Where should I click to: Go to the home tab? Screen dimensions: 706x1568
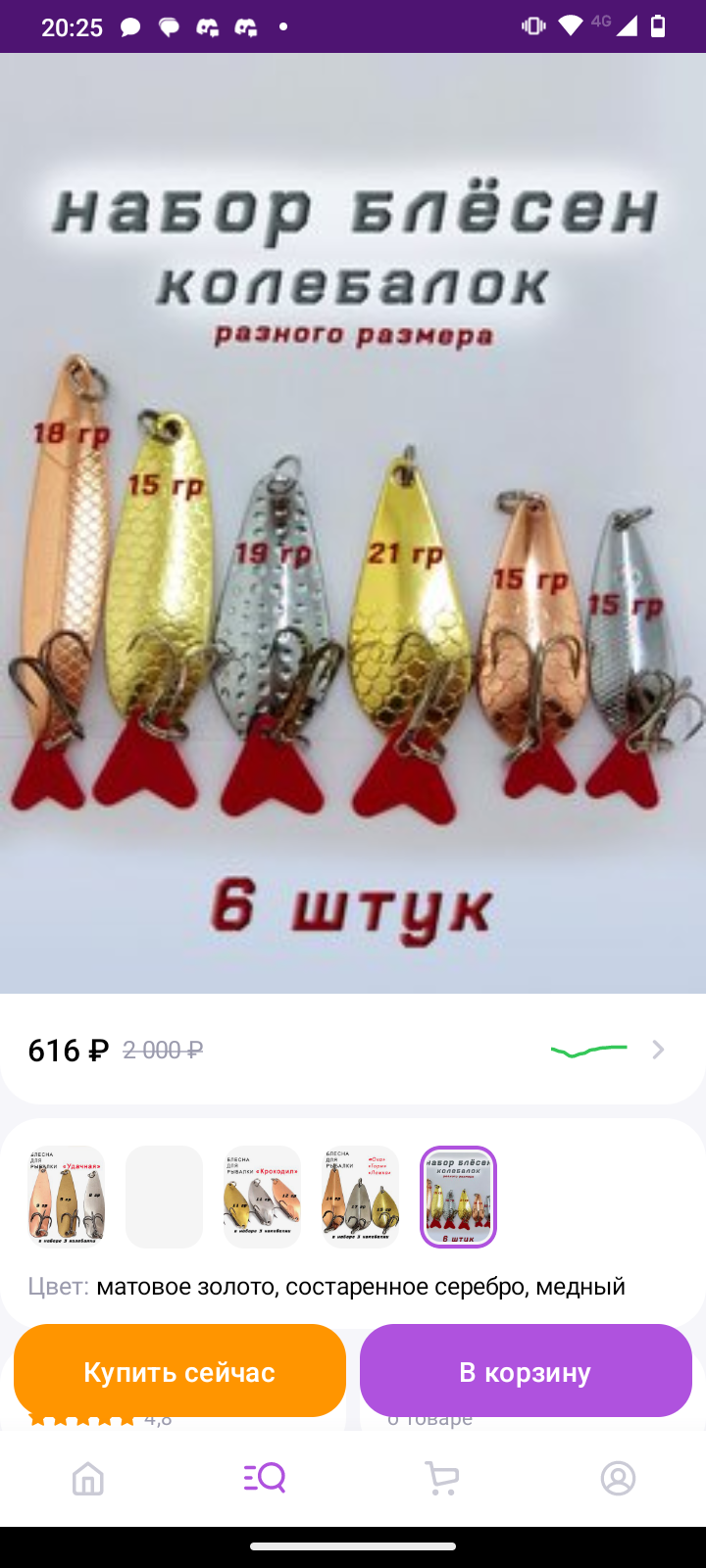(x=88, y=1478)
